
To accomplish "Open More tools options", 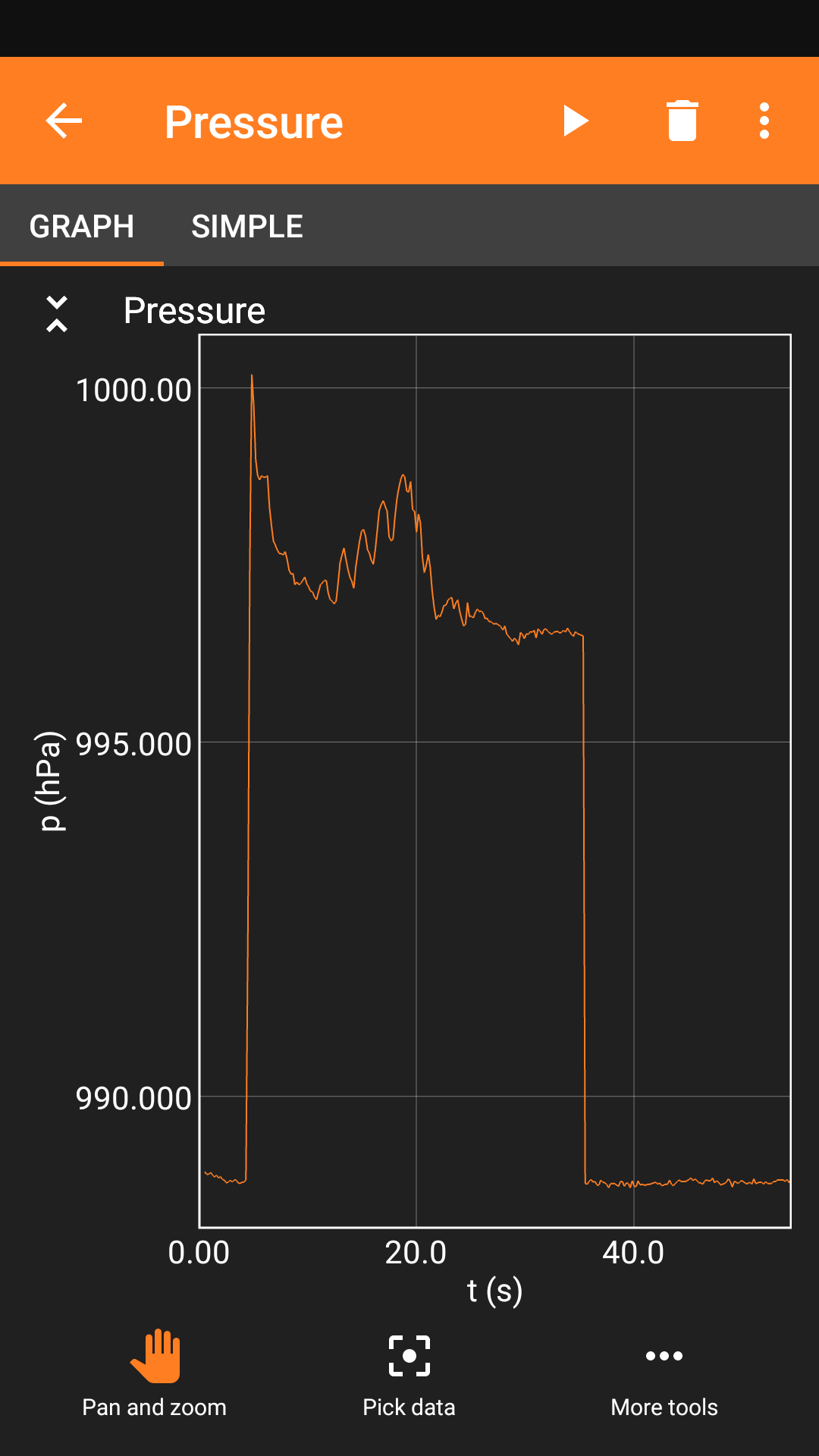I will tap(664, 1374).
